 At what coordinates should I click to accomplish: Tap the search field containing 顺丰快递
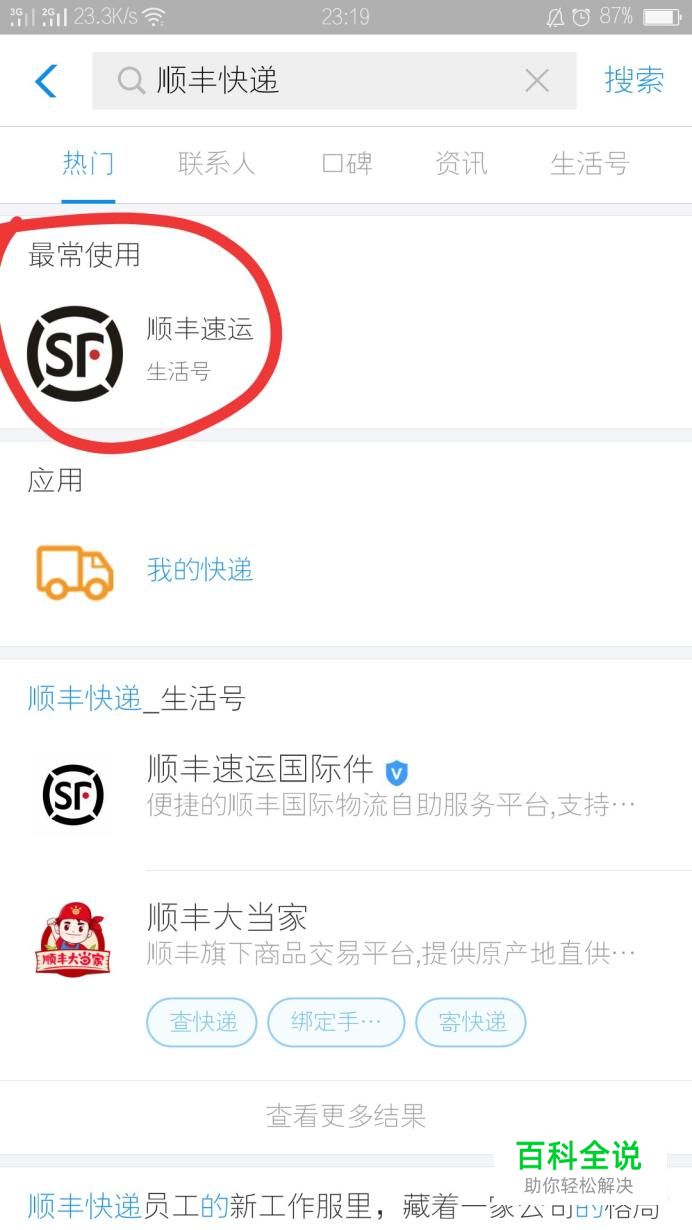point(320,81)
